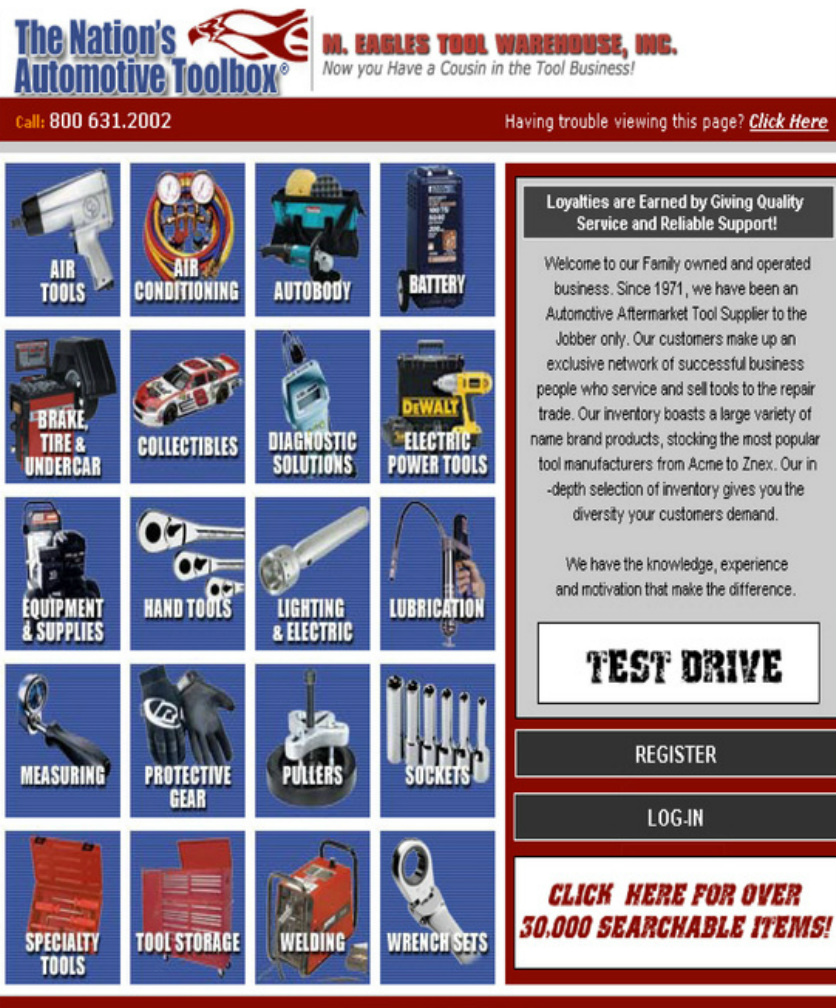Tap the Register button

click(675, 754)
